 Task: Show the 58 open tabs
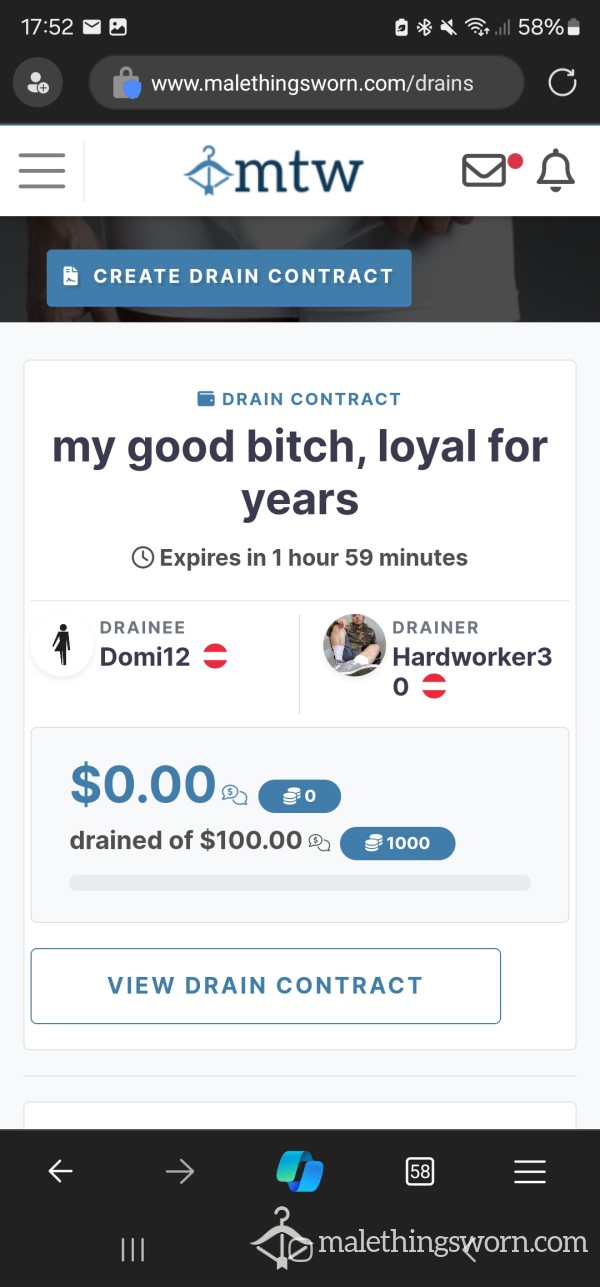coord(420,1171)
